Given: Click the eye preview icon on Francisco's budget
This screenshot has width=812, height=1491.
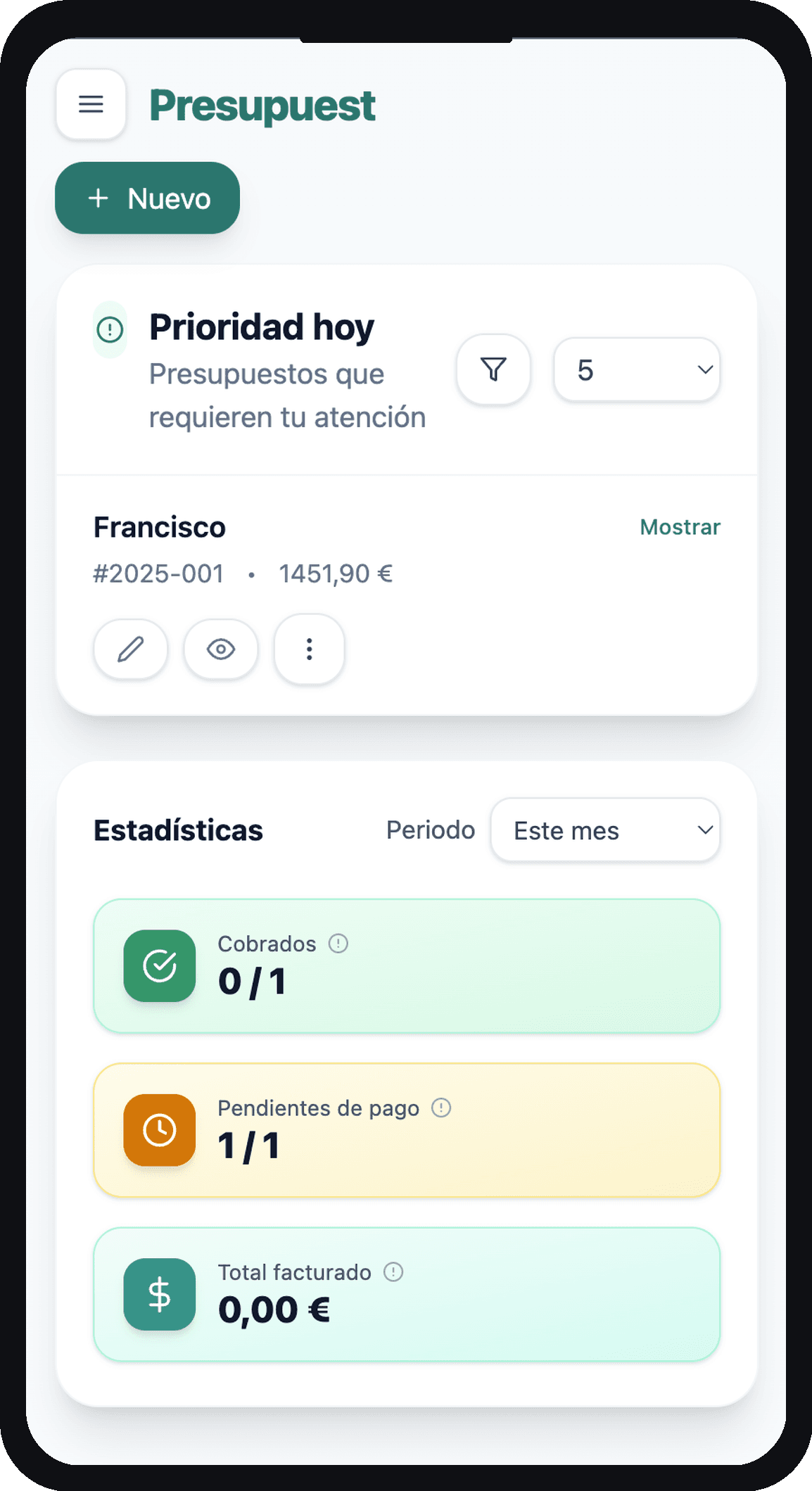Looking at the screenshot, I should click(x=220, y=649).
